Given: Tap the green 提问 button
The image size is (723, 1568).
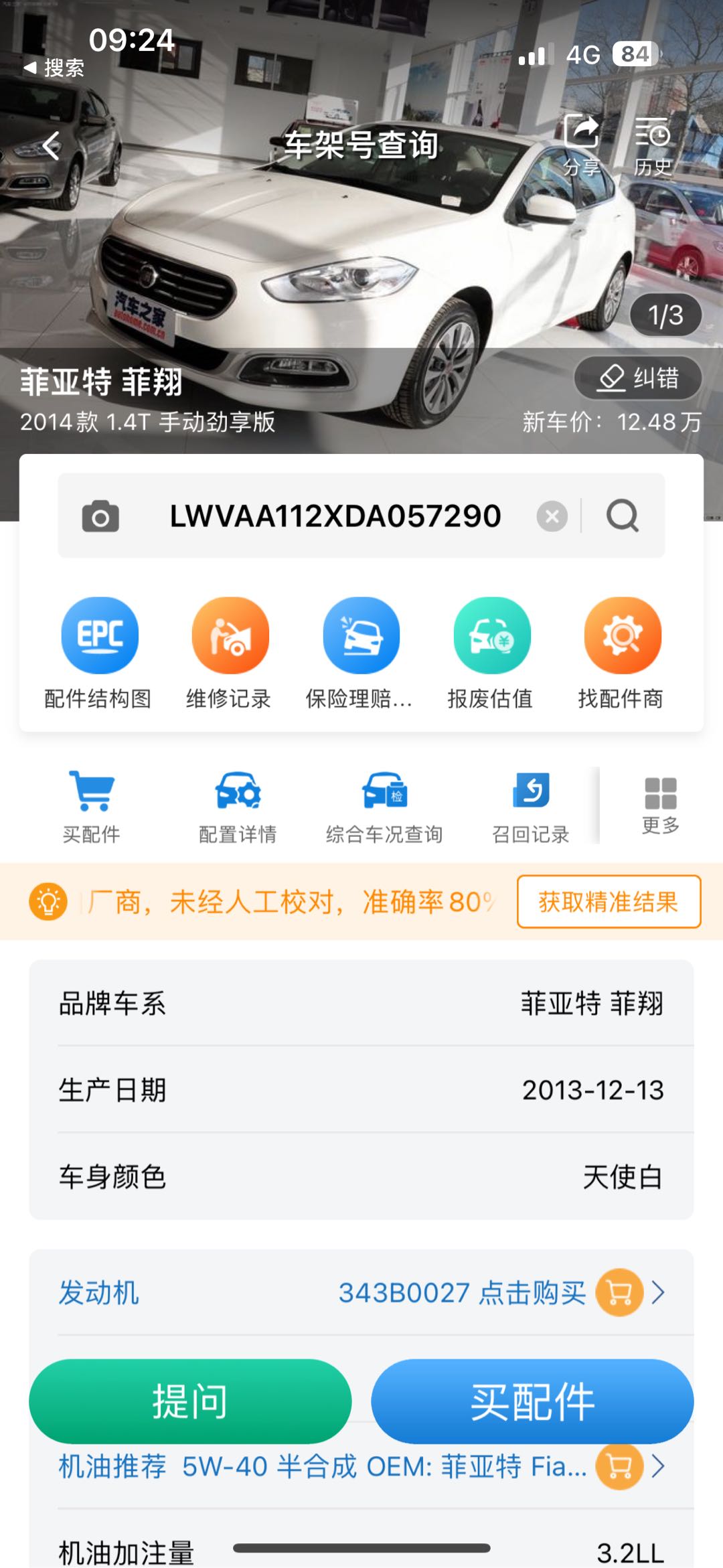Looking at the screenshot, I should coord(190,1401).
